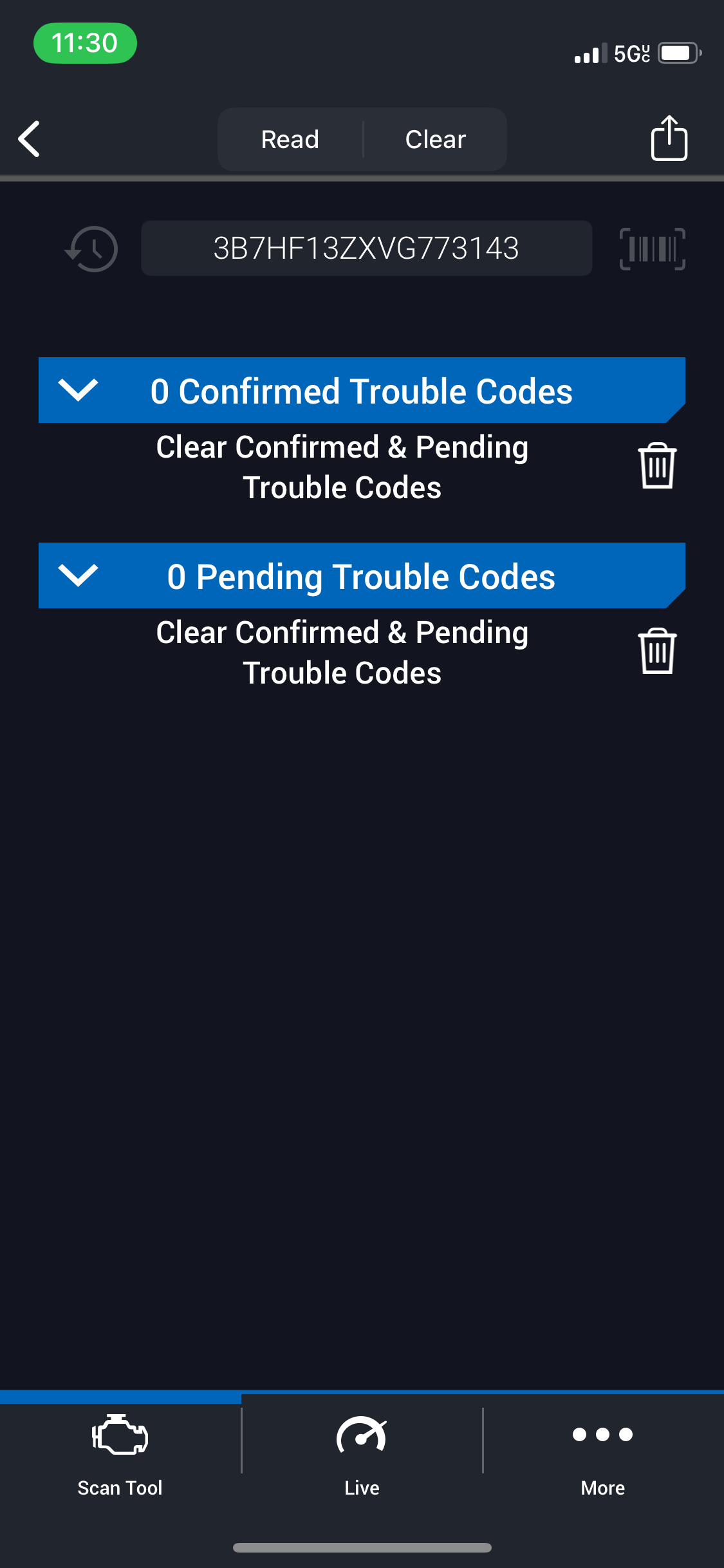This screenshot has width=724, height=1568.
Task: Tap the trash icon under Confirmed Trouble Codes
Action: coord(657,465)
